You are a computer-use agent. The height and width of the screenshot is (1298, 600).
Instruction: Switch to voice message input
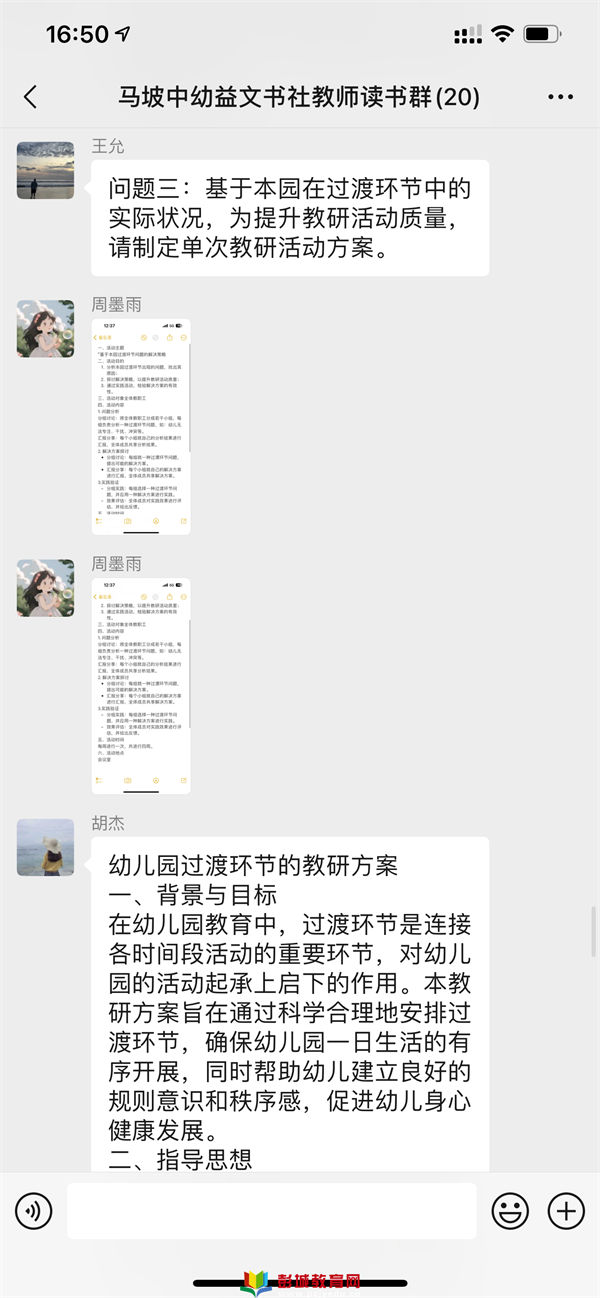[33, 1211]
